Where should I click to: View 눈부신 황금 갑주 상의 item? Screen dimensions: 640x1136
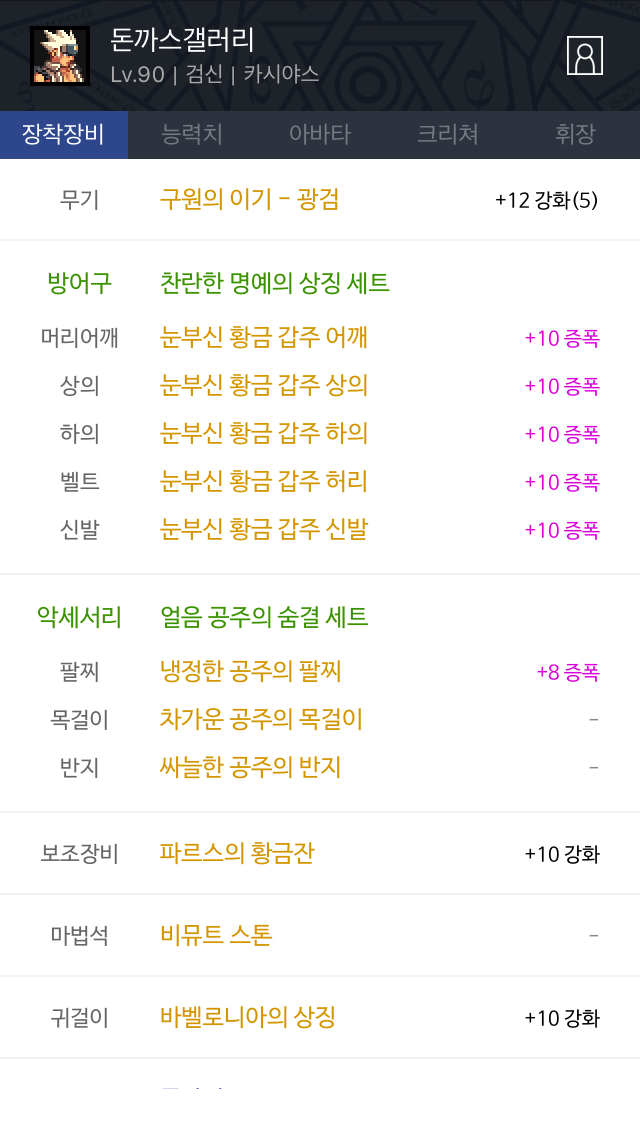tap(264, 385)
